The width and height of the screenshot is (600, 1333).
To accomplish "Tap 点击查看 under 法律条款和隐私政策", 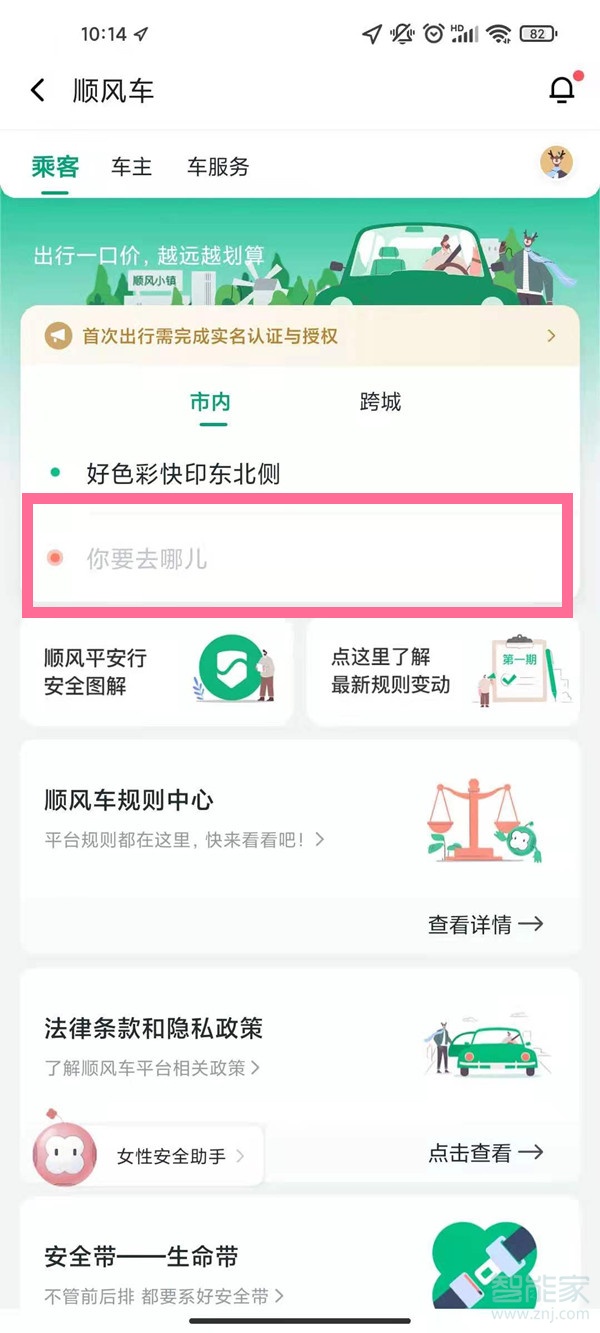I will [x=485, y=1153].
